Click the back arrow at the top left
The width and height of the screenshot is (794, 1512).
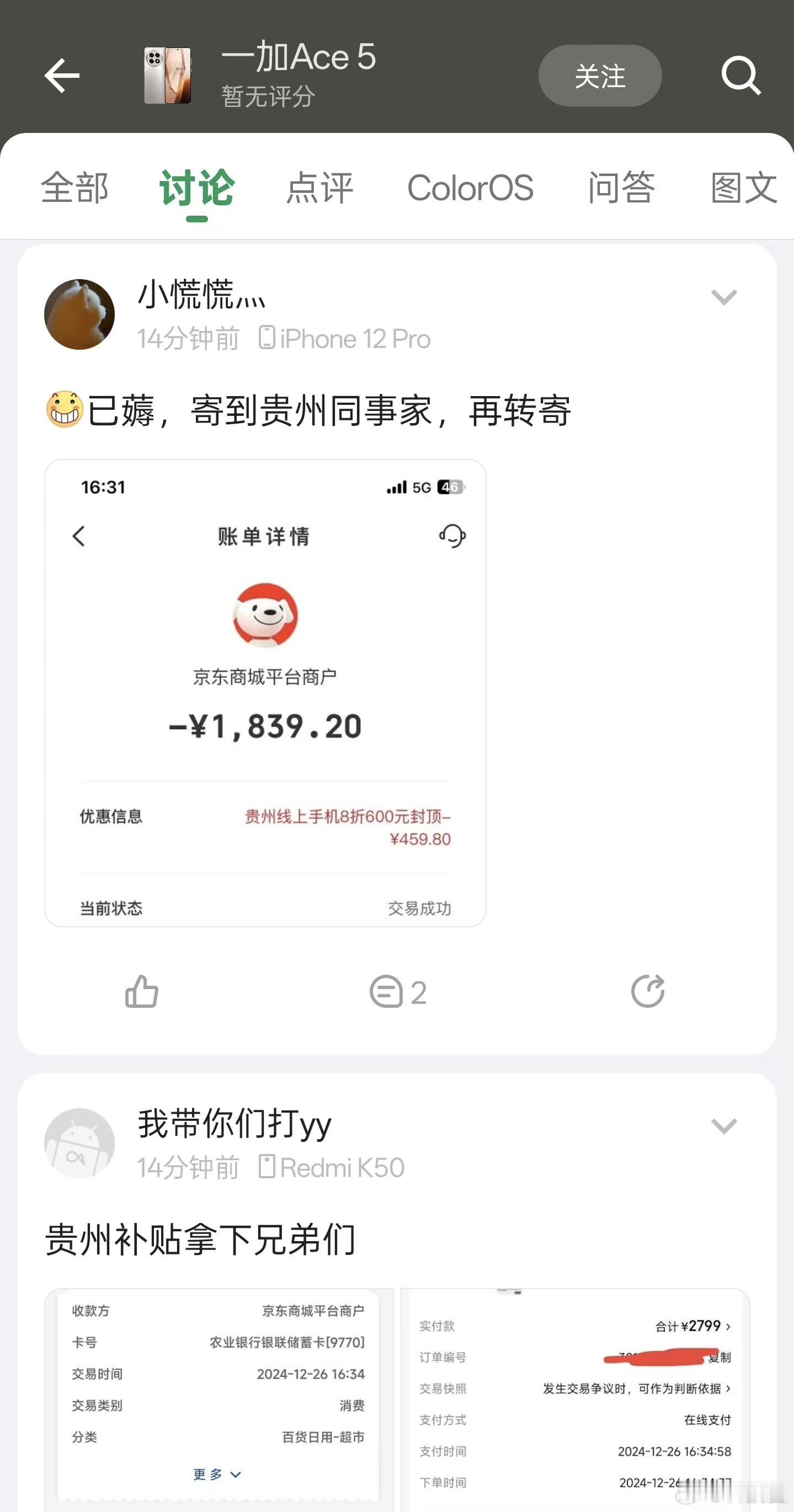63,75
